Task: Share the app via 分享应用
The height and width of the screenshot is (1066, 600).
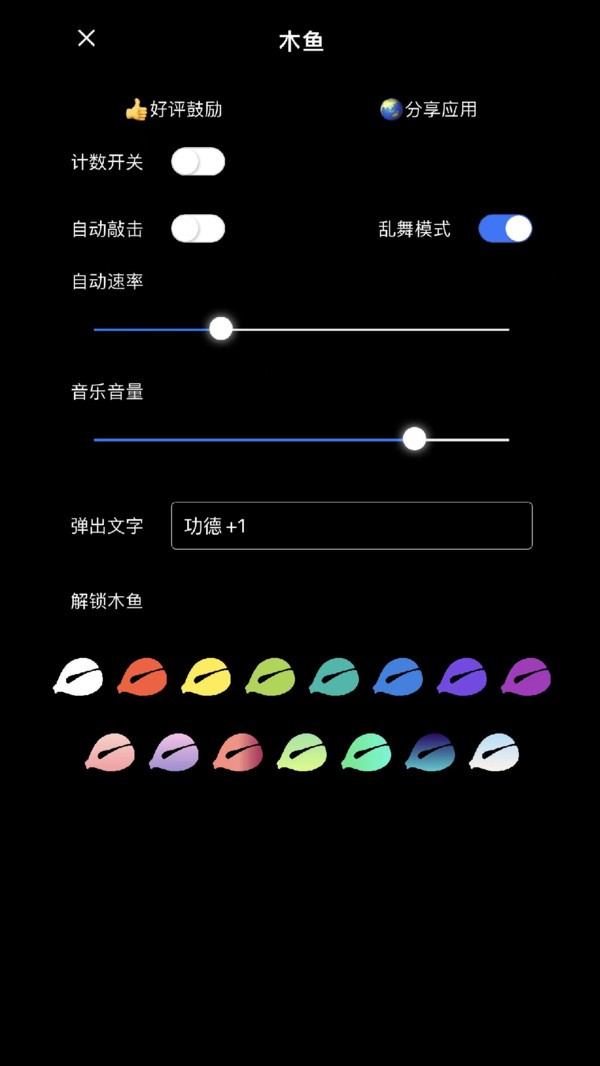Action: click(x=429, y=110)
